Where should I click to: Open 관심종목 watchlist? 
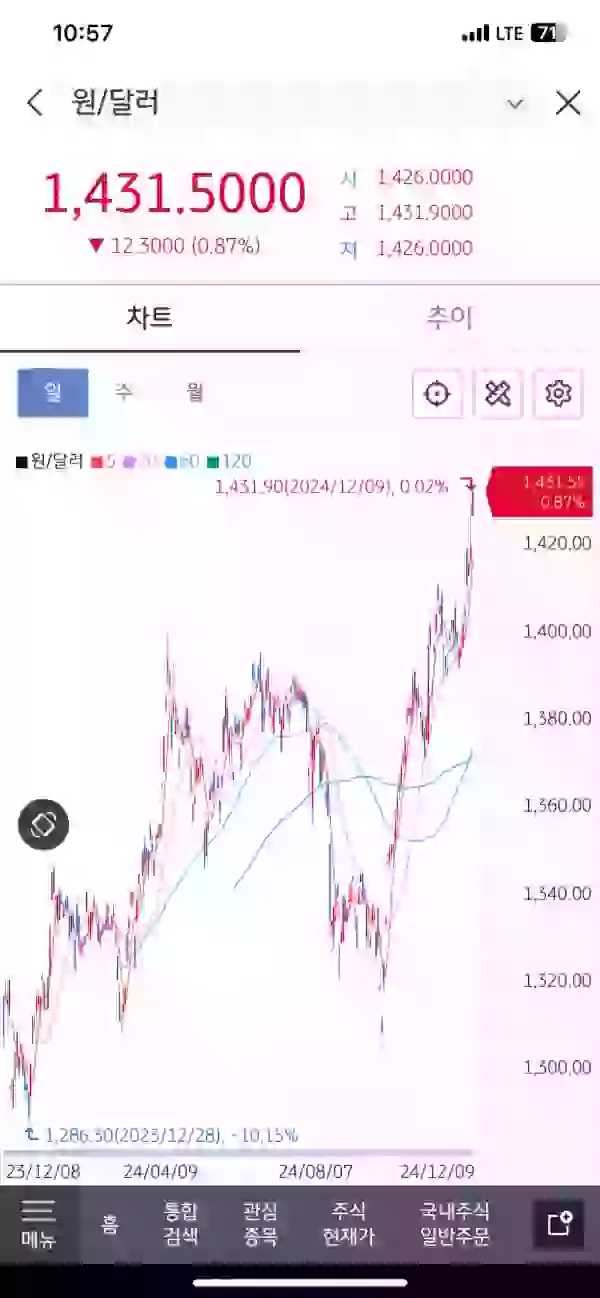click(260, 1224)
